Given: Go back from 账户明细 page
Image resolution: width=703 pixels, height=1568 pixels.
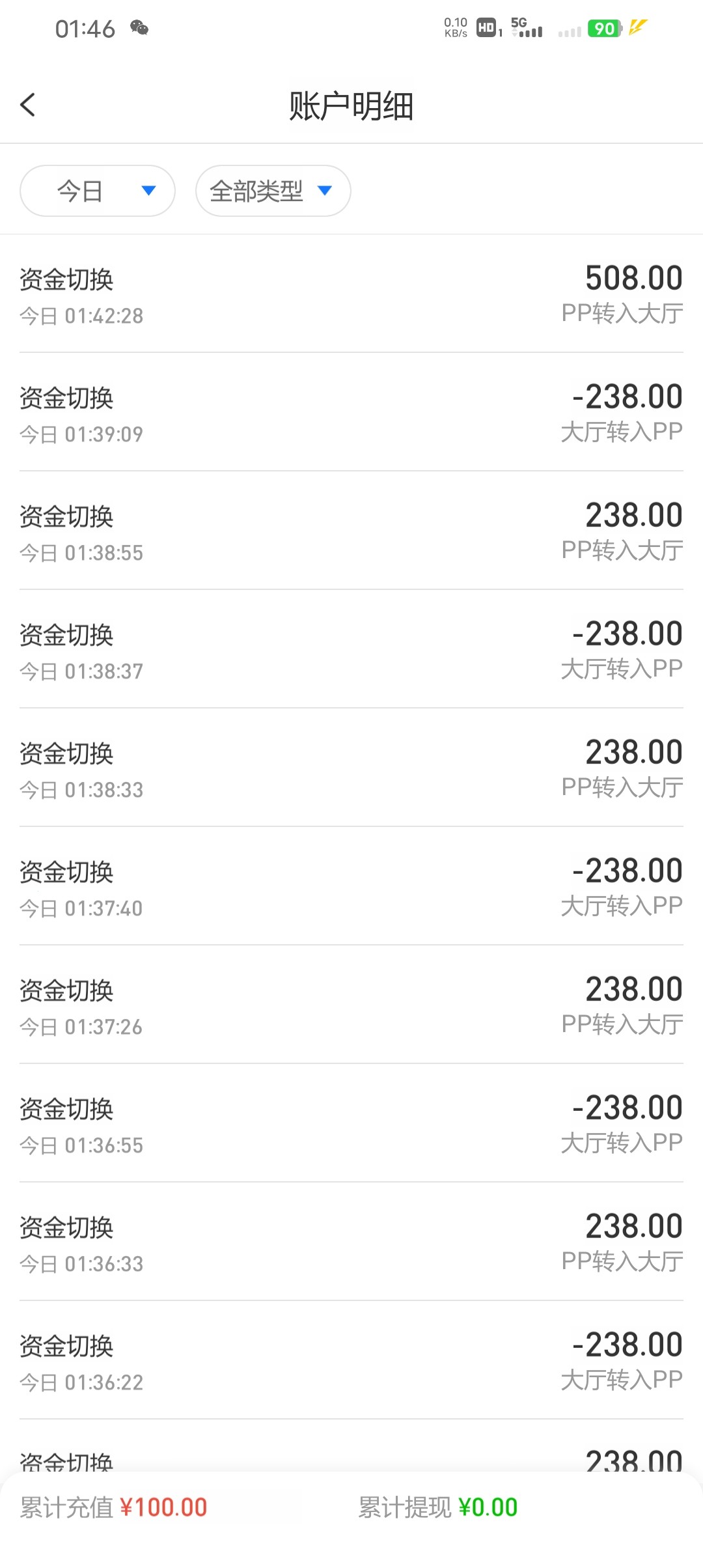Looking at the screenshot, I should click(x=28, y=105).
